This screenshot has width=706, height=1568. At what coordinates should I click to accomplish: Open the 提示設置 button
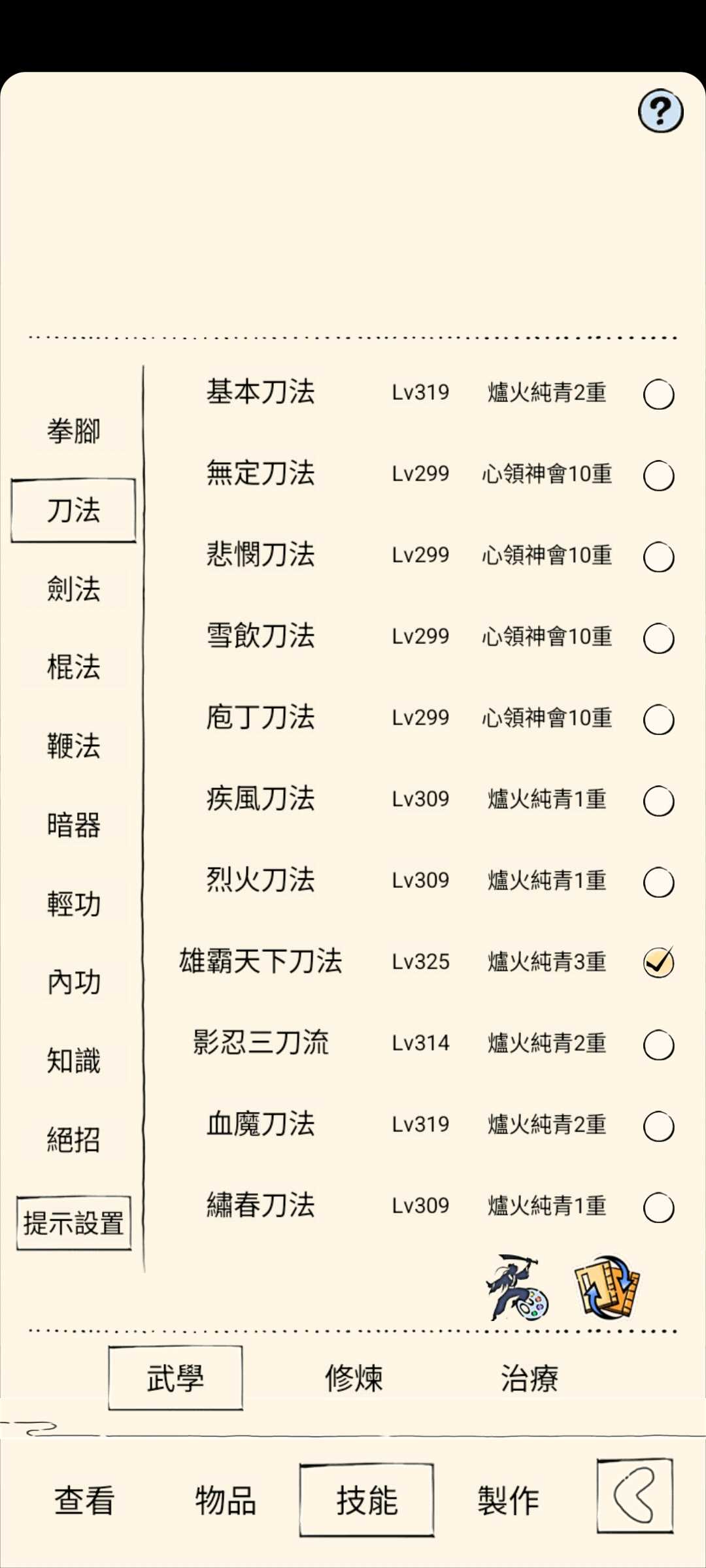click(74, 1223)
